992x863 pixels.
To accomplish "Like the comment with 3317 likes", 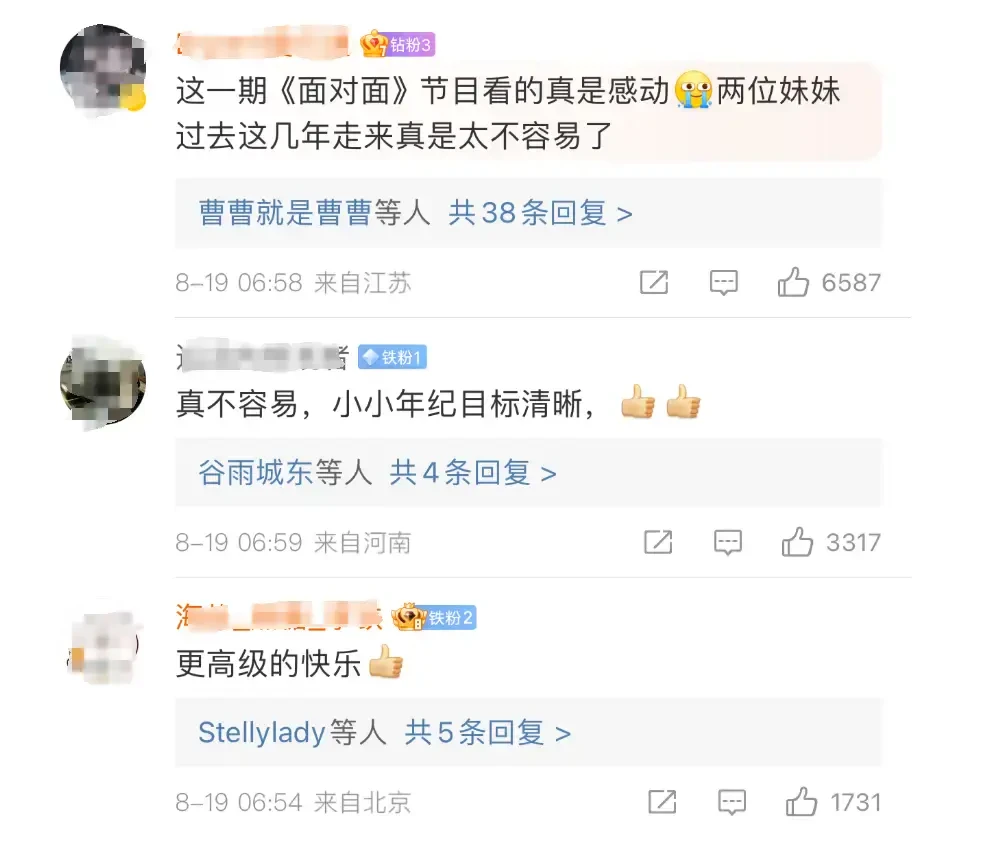I will 797,543.
